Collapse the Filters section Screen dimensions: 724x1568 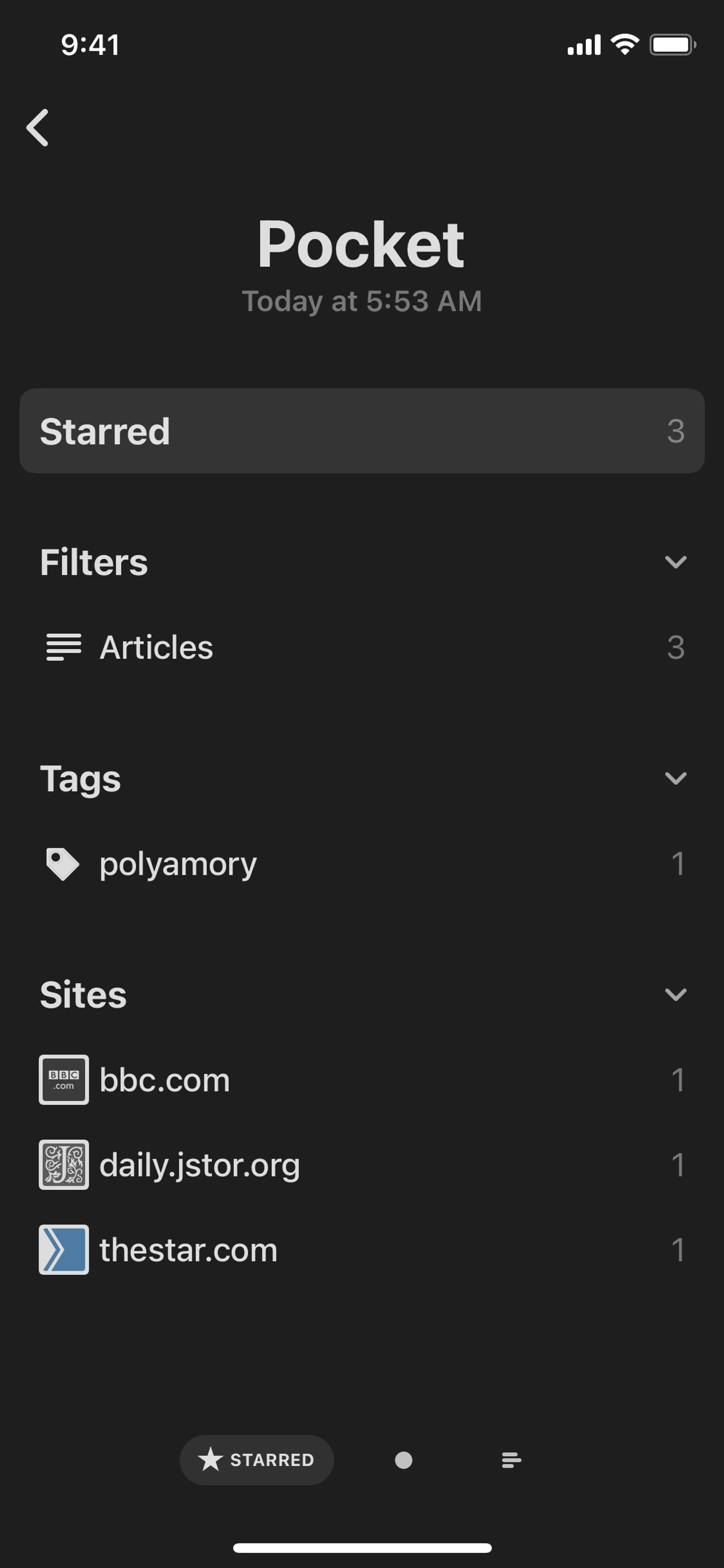point(675,562)
